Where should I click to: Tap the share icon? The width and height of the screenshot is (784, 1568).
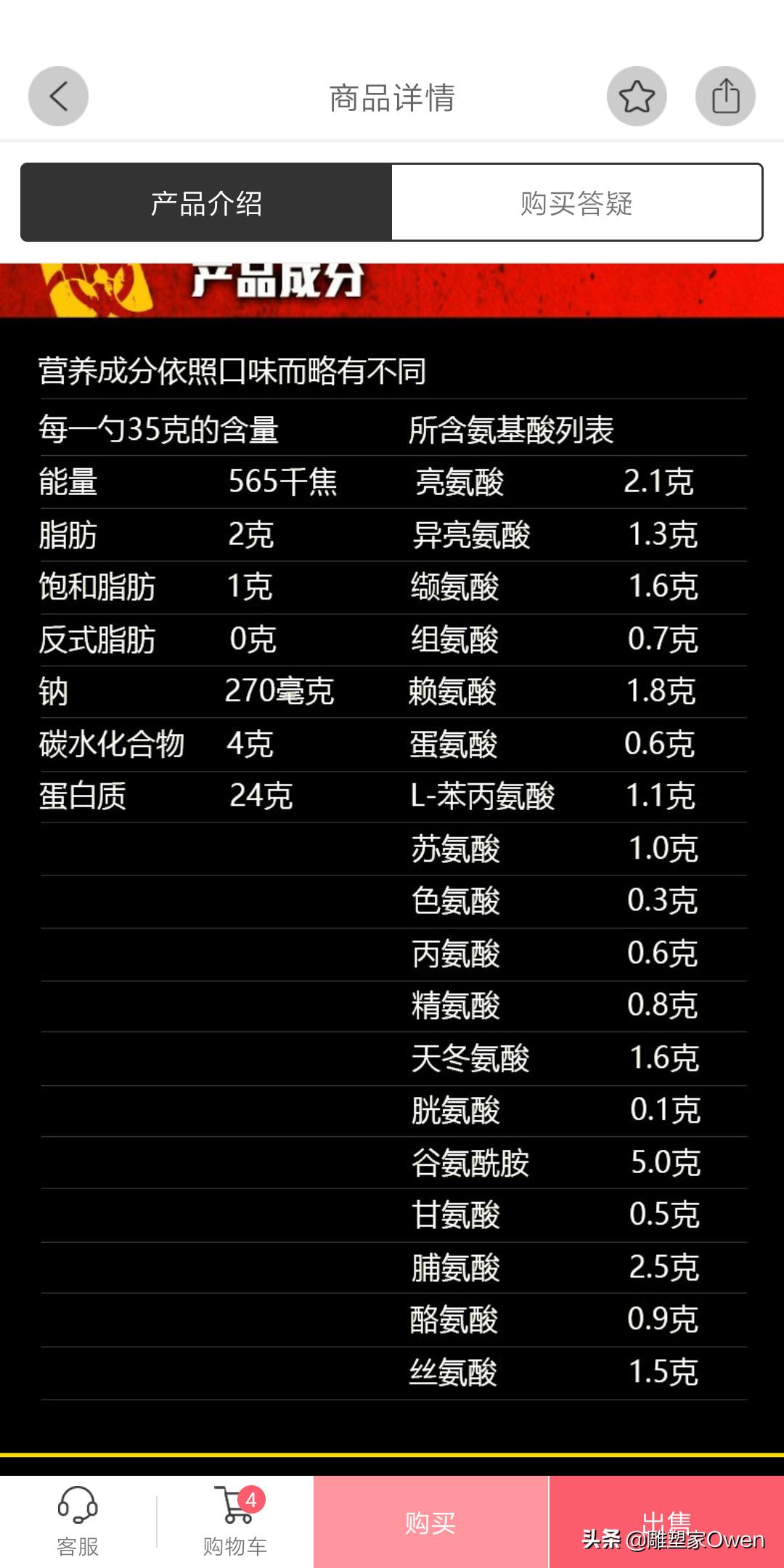tap(725, 95)
